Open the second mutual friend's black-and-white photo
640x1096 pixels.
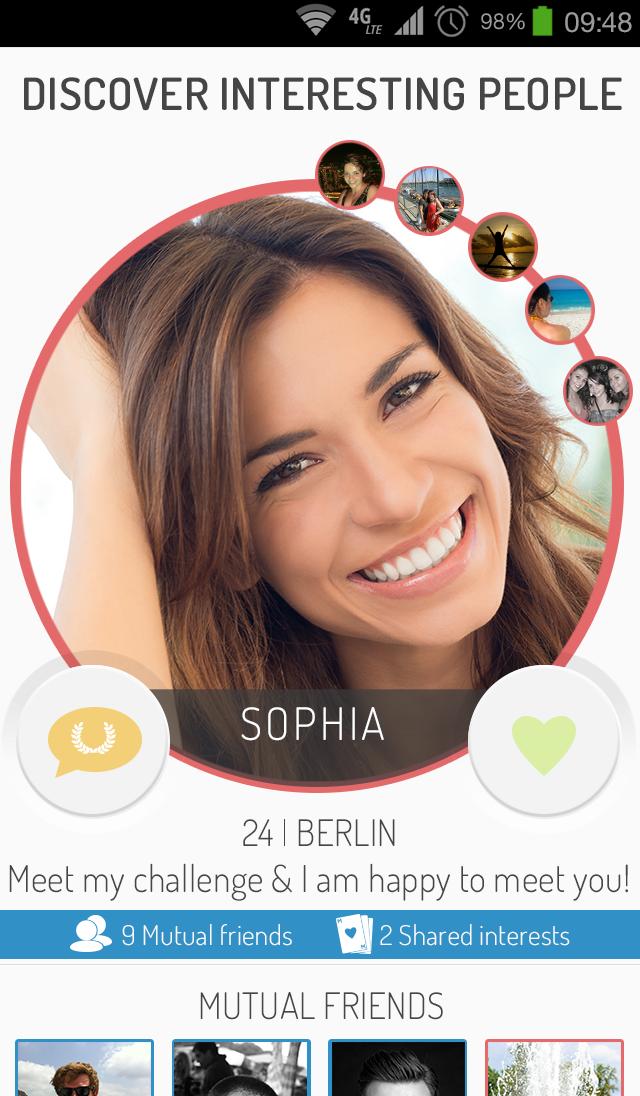tap(241, 1068)
